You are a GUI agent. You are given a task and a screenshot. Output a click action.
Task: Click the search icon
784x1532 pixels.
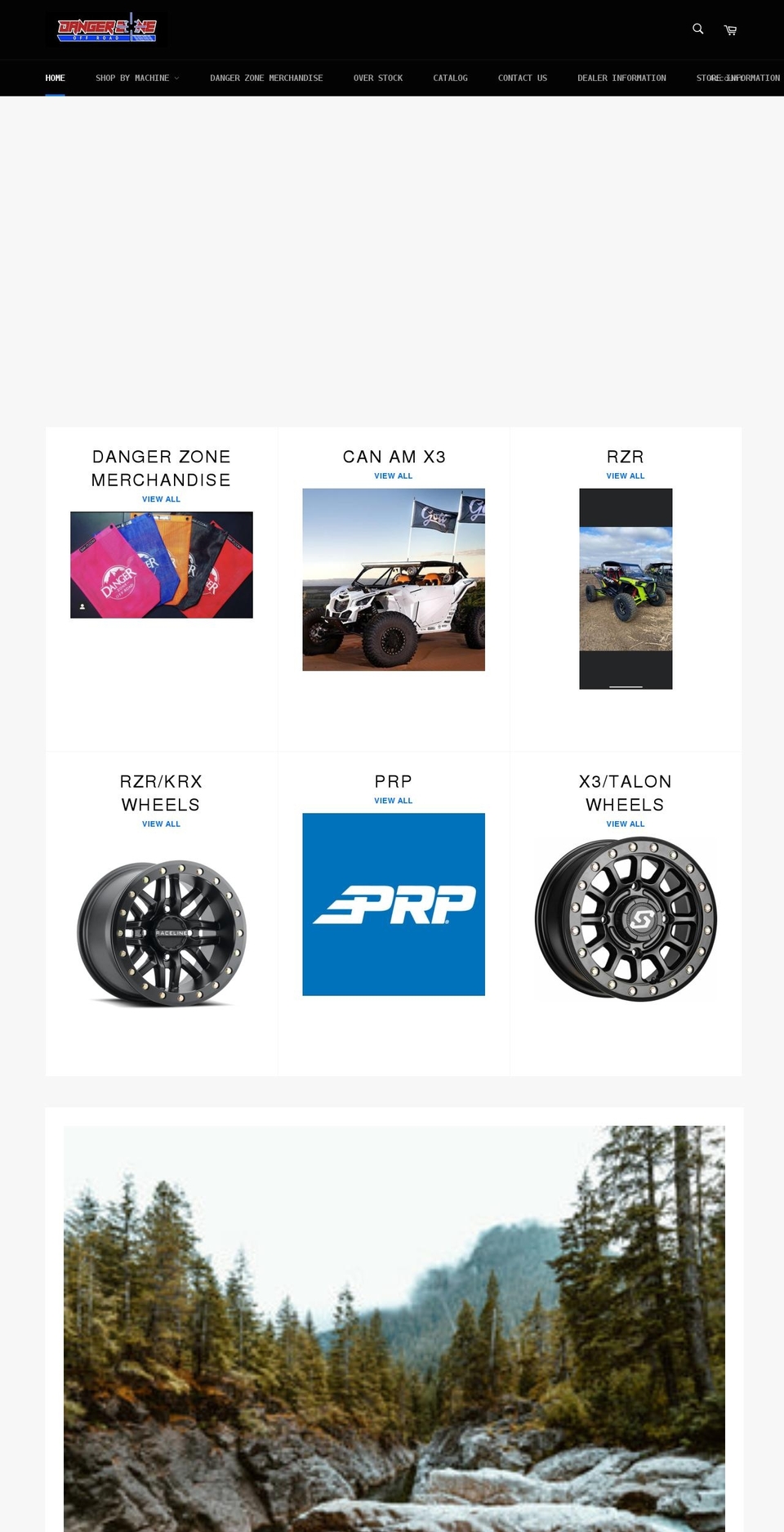point(697,29)
